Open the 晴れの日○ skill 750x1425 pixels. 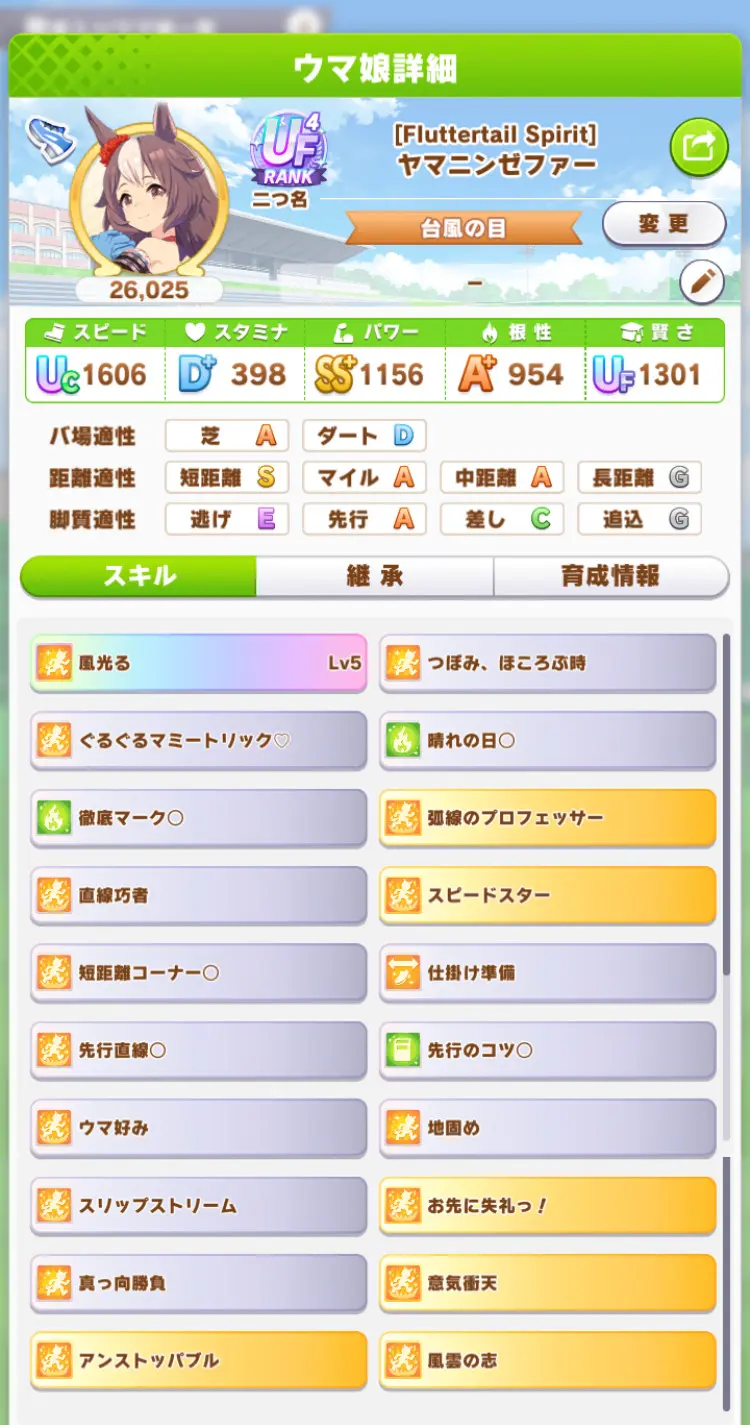pyautogui.click(x=547, y=741)
